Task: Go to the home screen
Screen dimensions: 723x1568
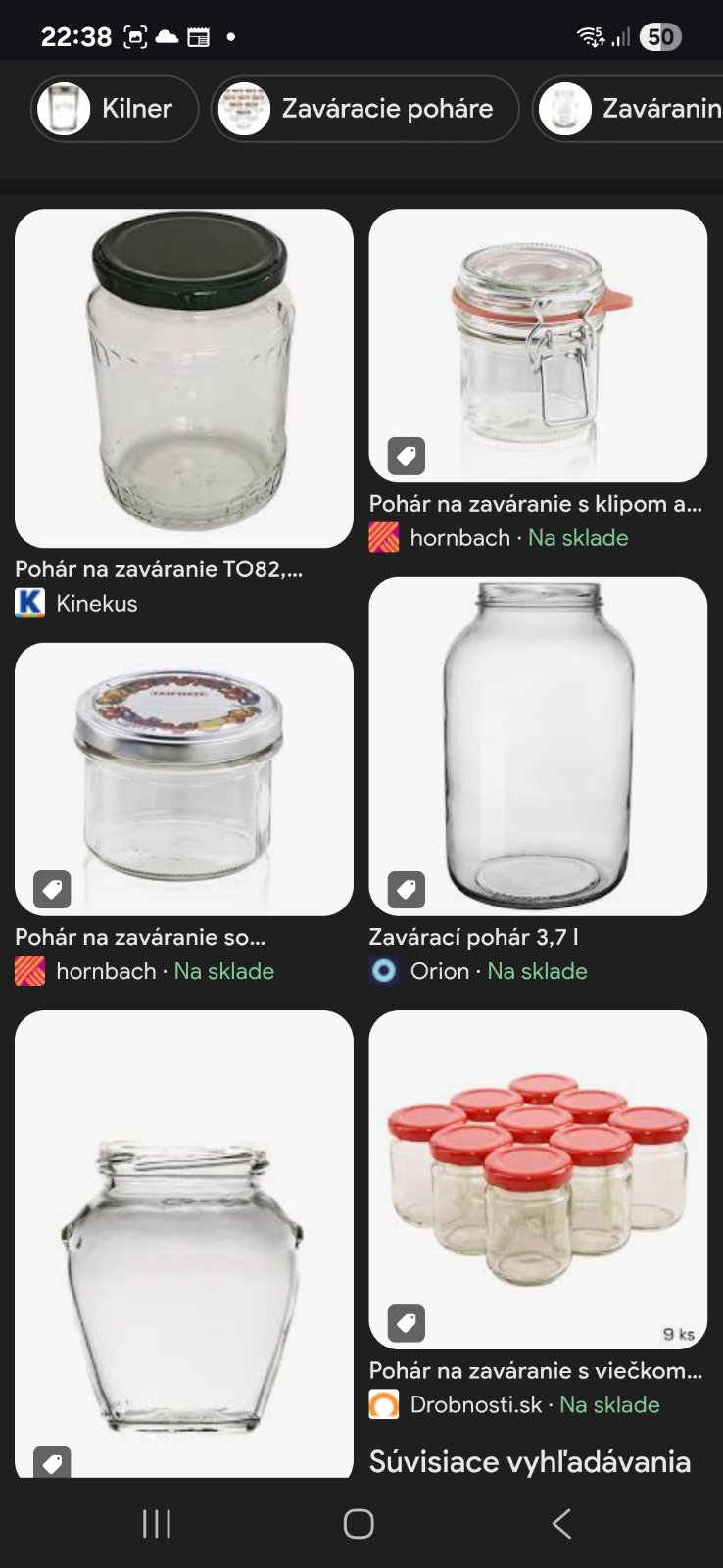Action: tap(359, 1524)
